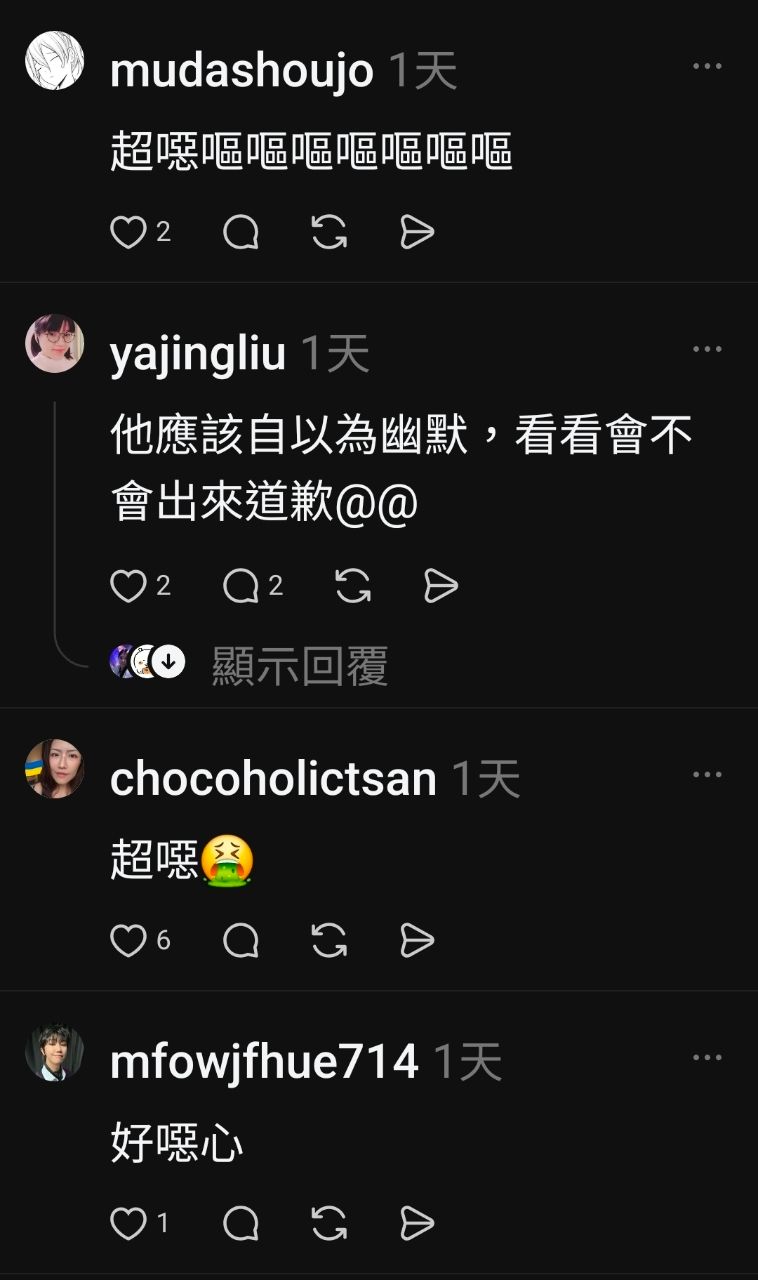Open overflow menu on mudashoujo's comment
This screenshot has width=758, height=1280.
(707, 67)
